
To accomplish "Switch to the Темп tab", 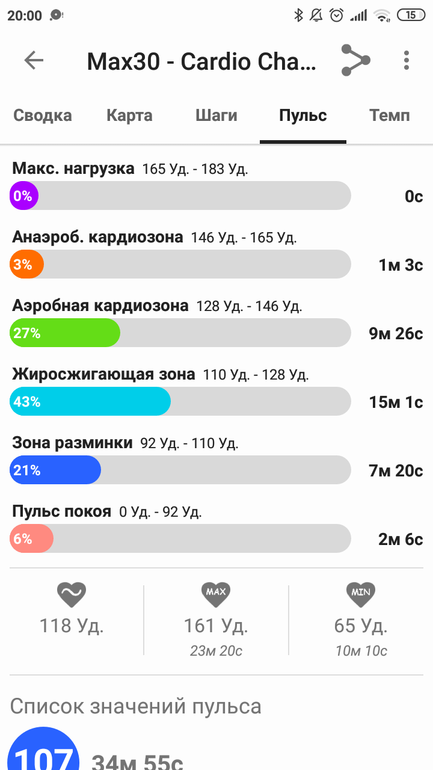I will [x=389, y=116].
